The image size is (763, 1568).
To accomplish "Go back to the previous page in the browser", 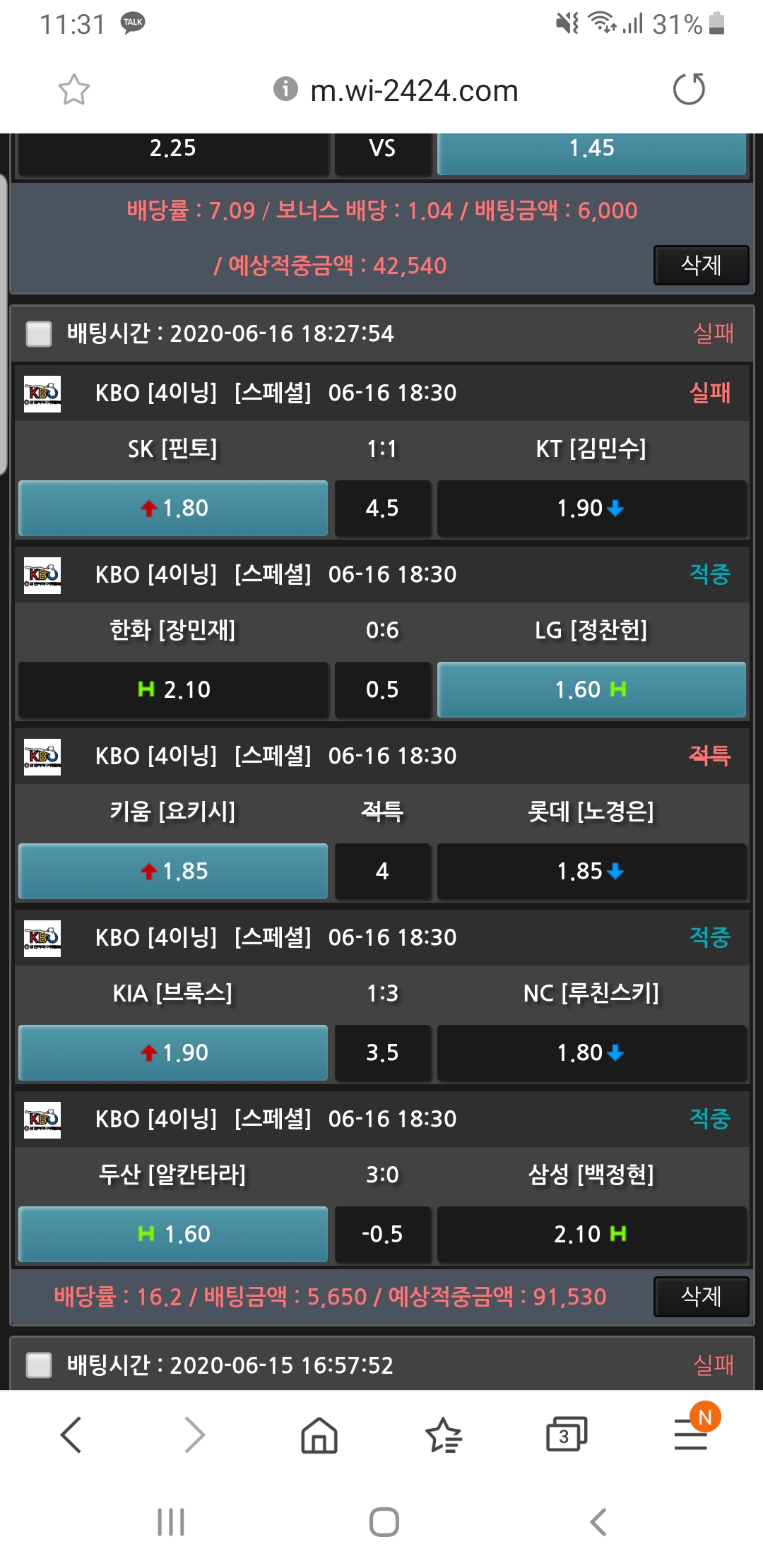I will tap(71, 1435).
